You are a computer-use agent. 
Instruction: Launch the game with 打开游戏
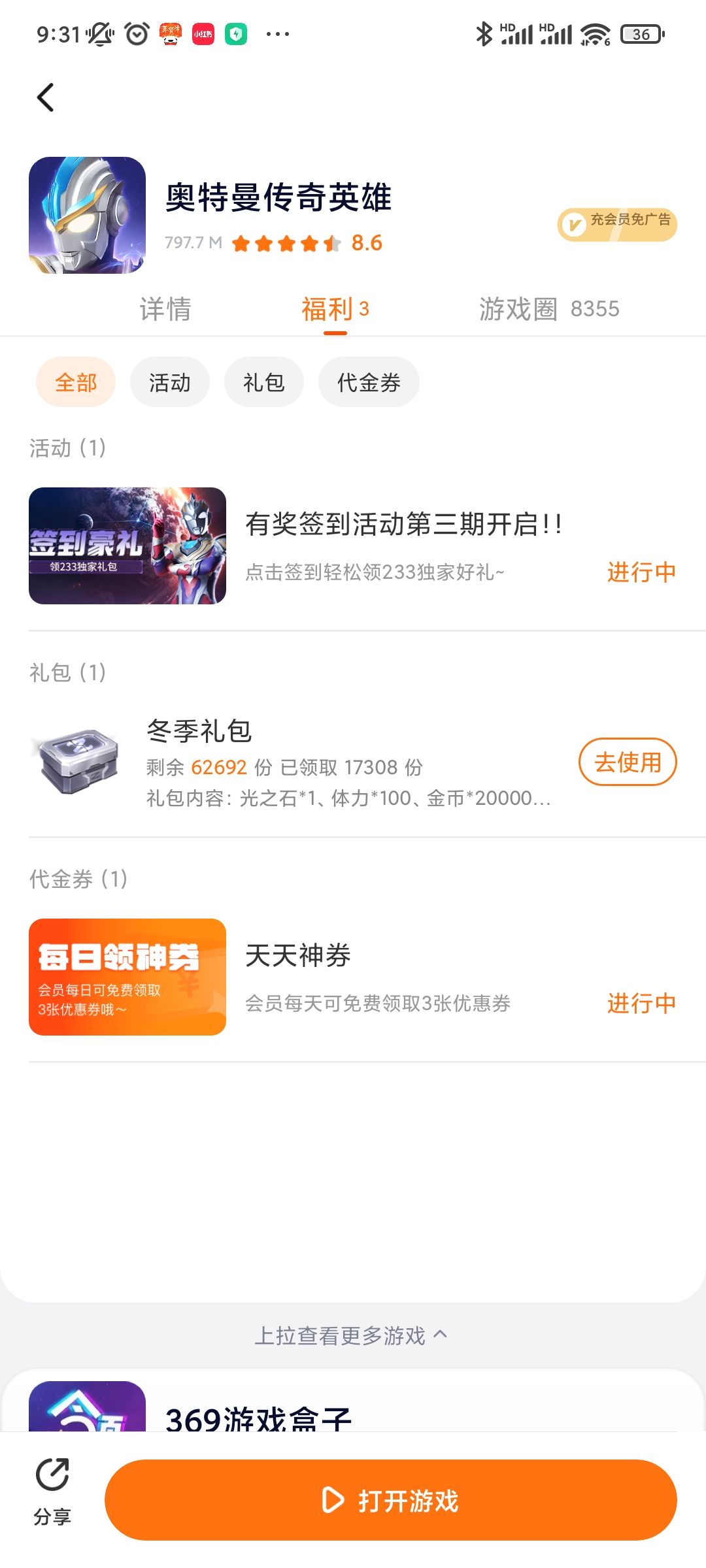390,1500
